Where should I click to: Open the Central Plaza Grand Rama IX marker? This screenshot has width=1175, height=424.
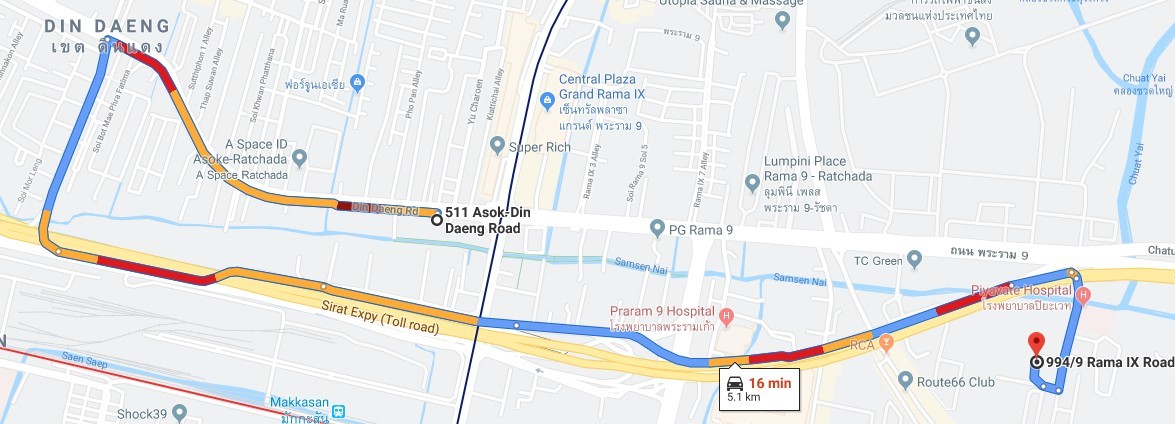[547, 101]
